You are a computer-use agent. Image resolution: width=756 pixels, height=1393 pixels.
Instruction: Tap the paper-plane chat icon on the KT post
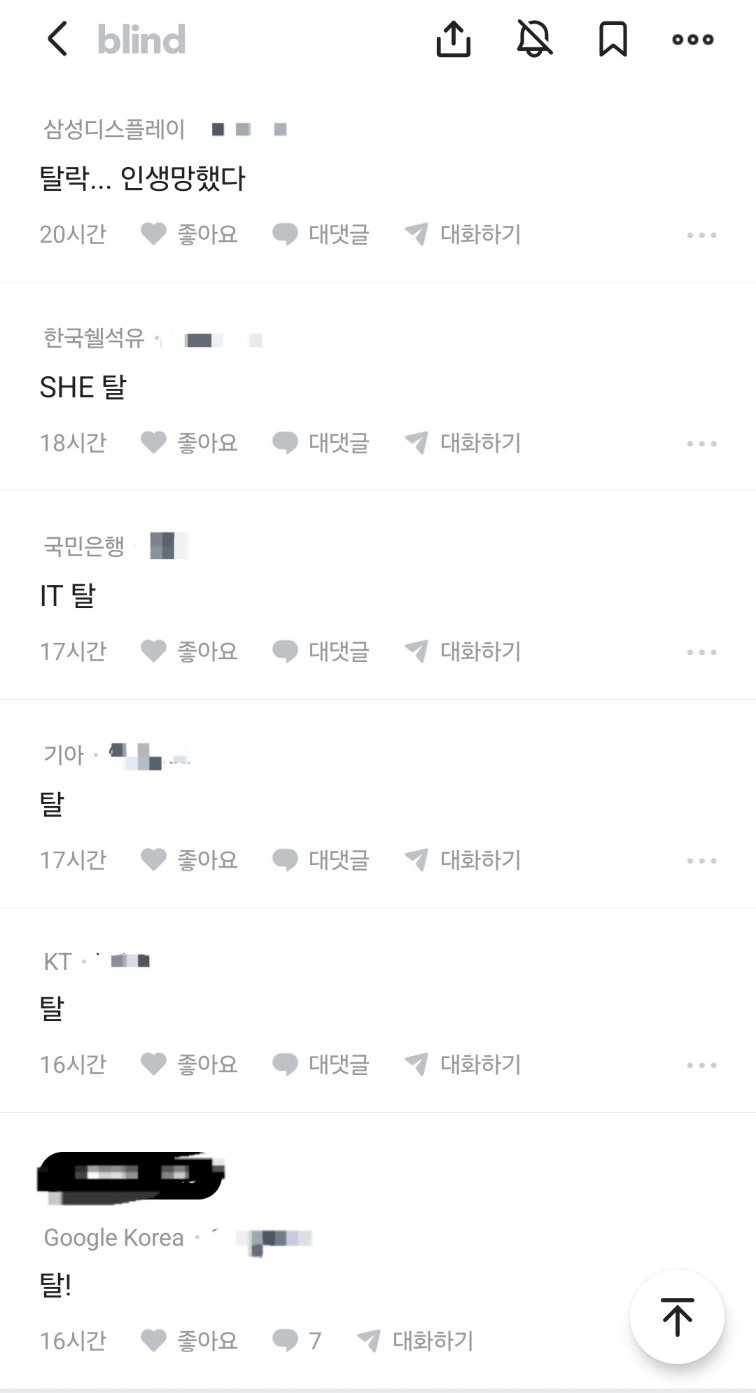(x=415, y=1064)
